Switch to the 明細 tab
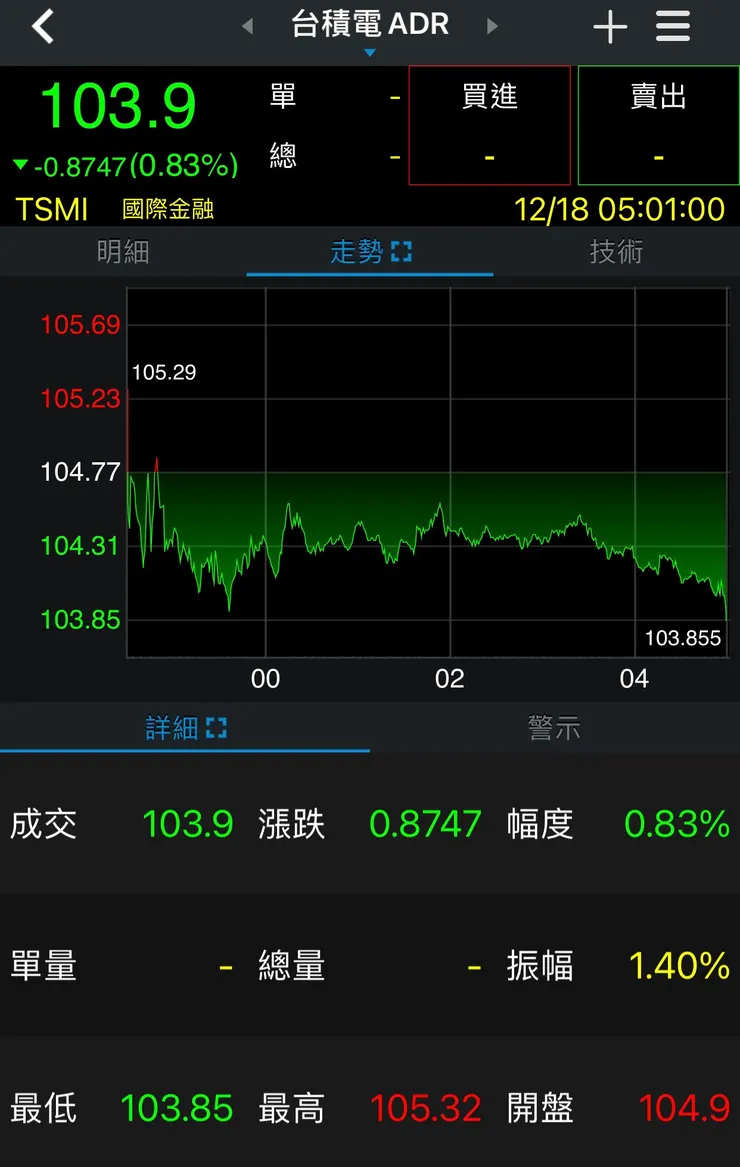This screenshot has height=1167, width=740. click(x=123, y=253)
